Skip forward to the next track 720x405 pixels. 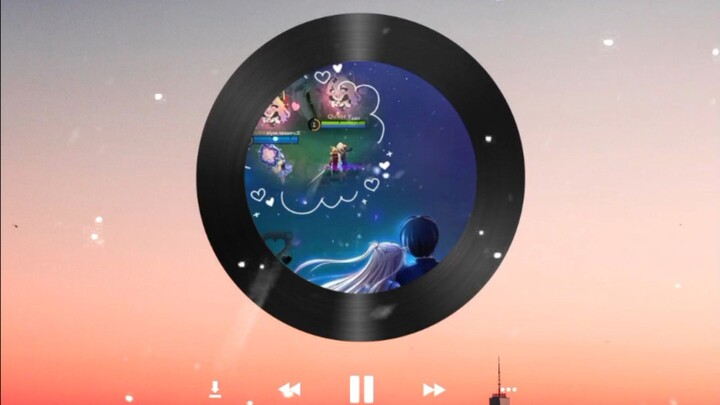[433, 389]
